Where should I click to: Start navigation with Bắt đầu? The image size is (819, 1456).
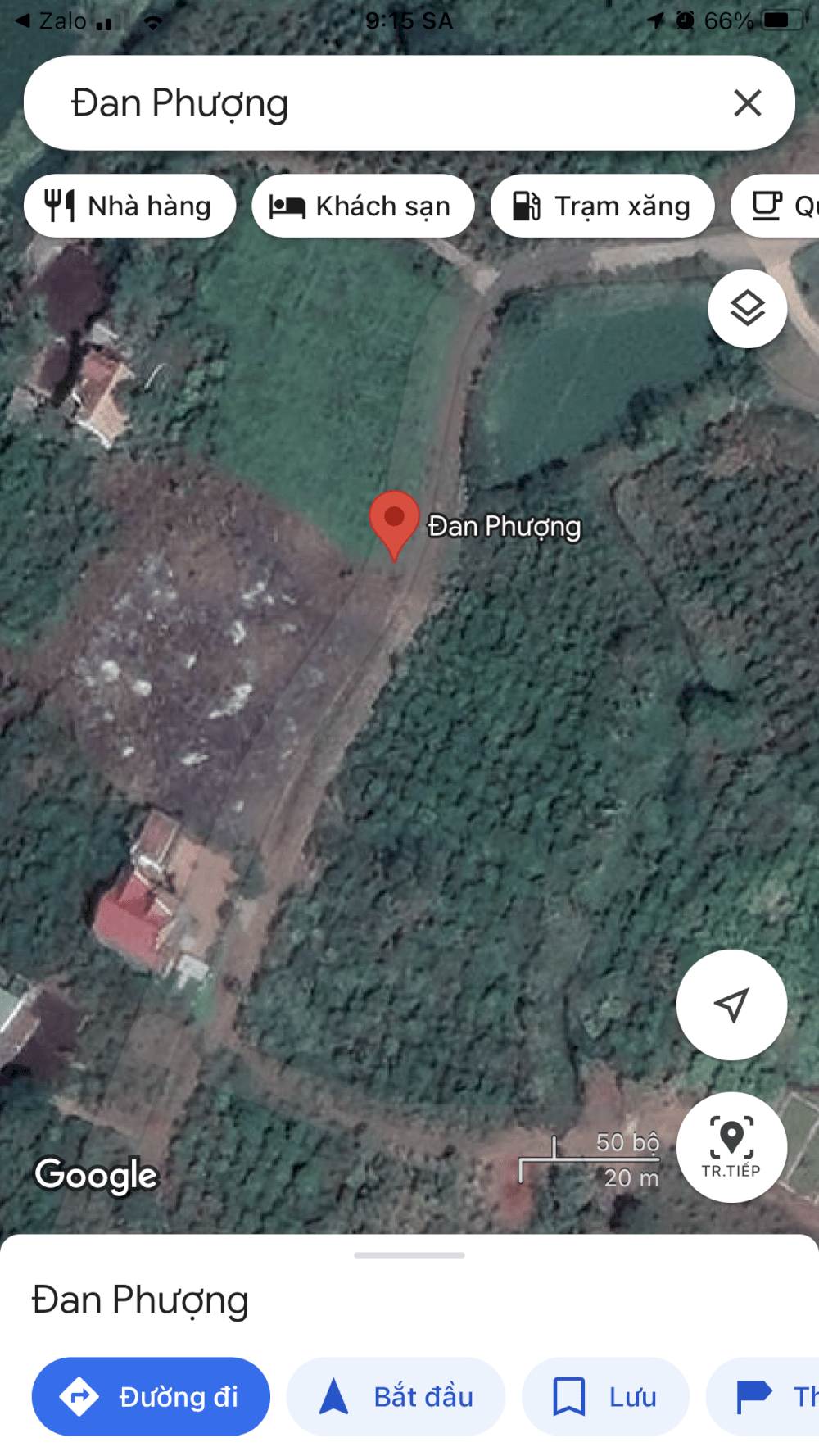(x=396, y=1396)
